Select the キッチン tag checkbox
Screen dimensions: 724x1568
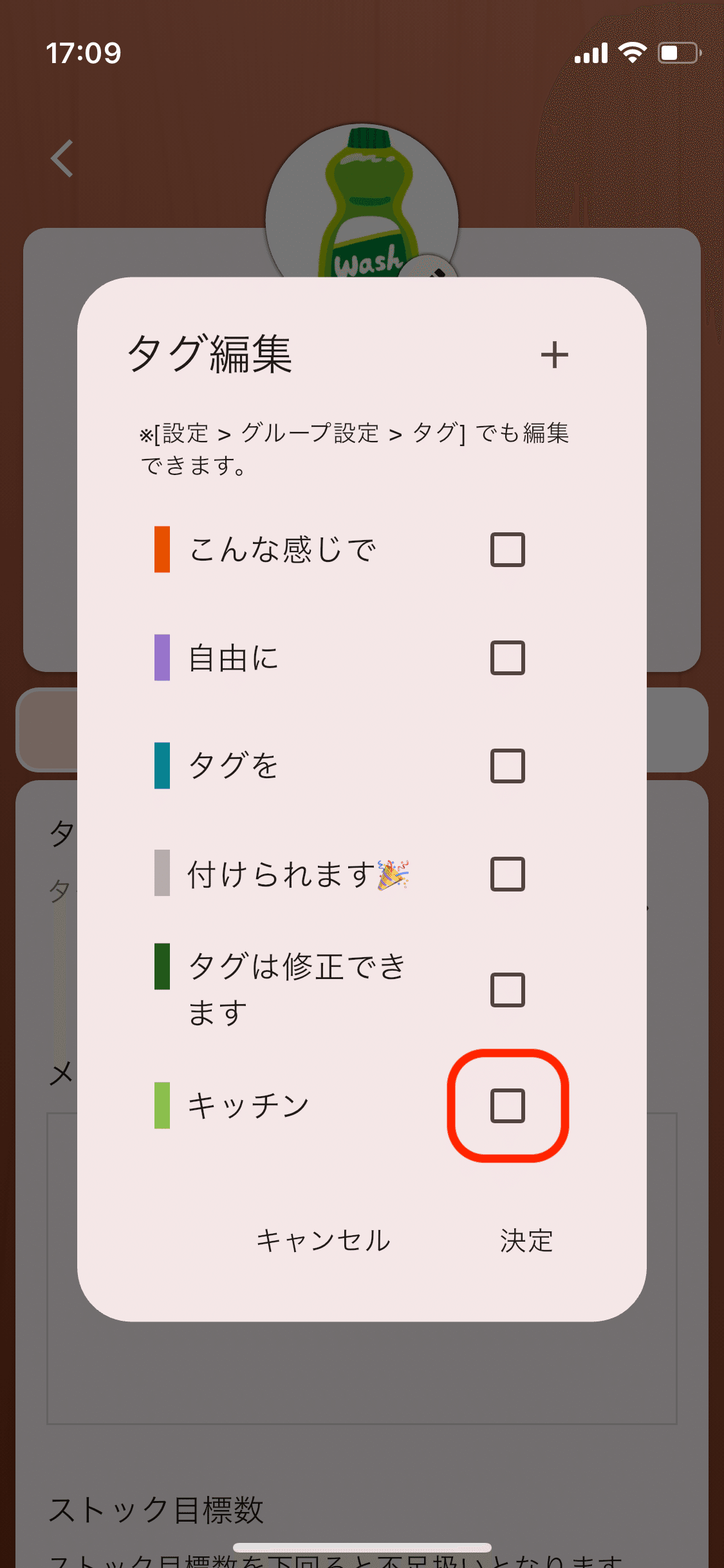(508, 1106)
